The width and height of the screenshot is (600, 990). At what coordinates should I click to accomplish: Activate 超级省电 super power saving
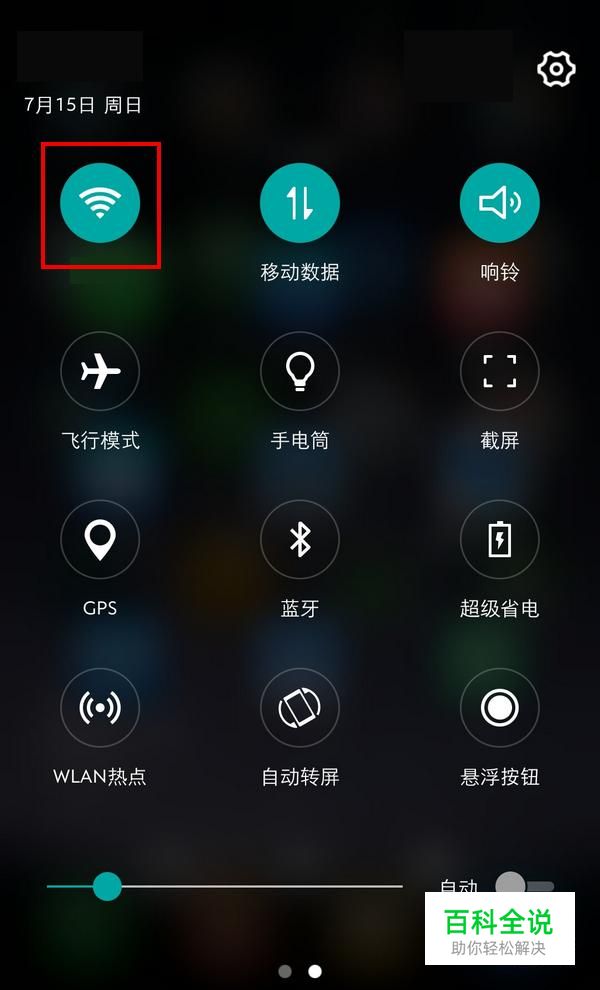click(x=500, y=540)
